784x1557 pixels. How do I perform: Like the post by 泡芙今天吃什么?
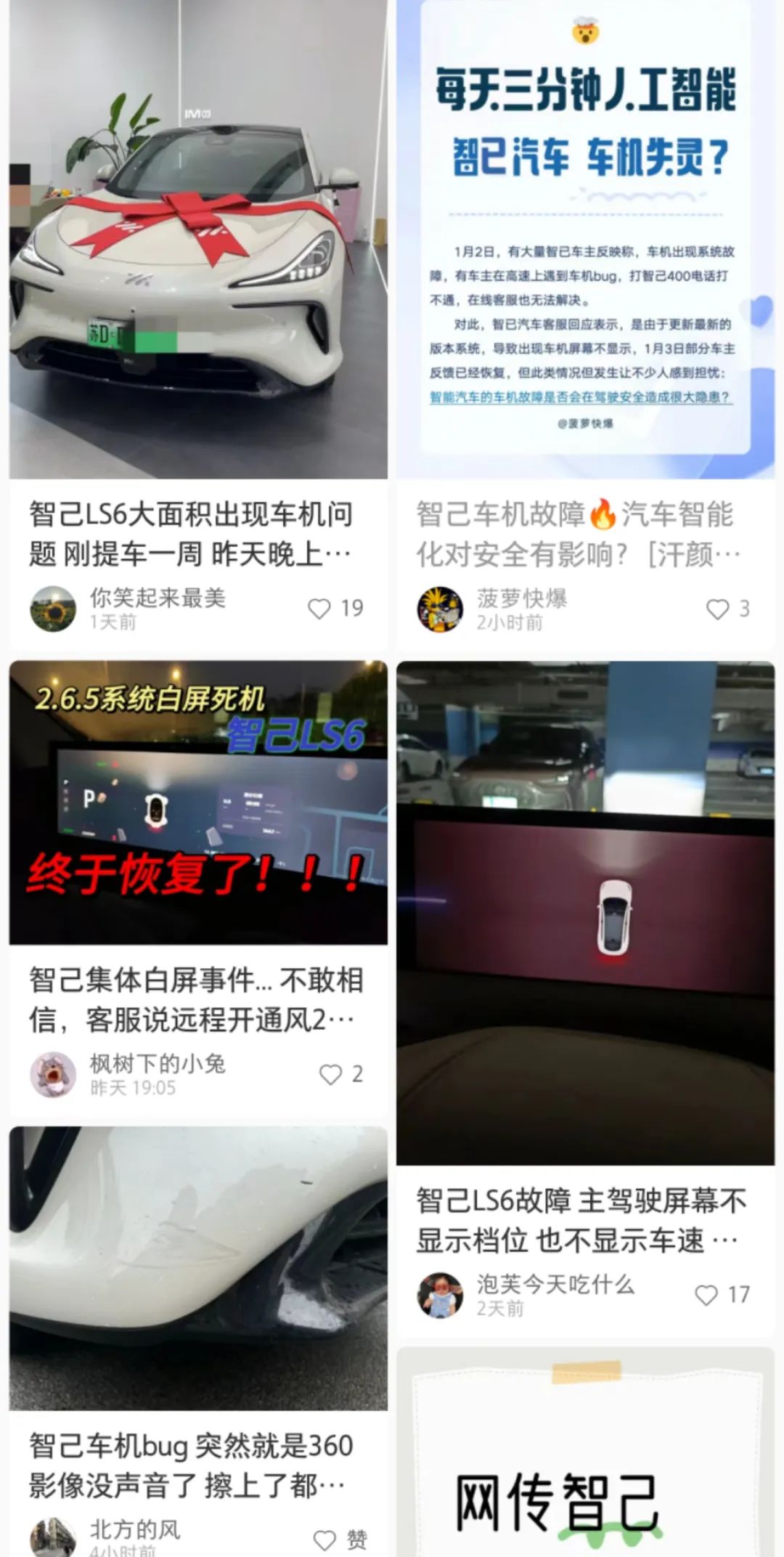pyautogui.click(x=706, y=1295)
